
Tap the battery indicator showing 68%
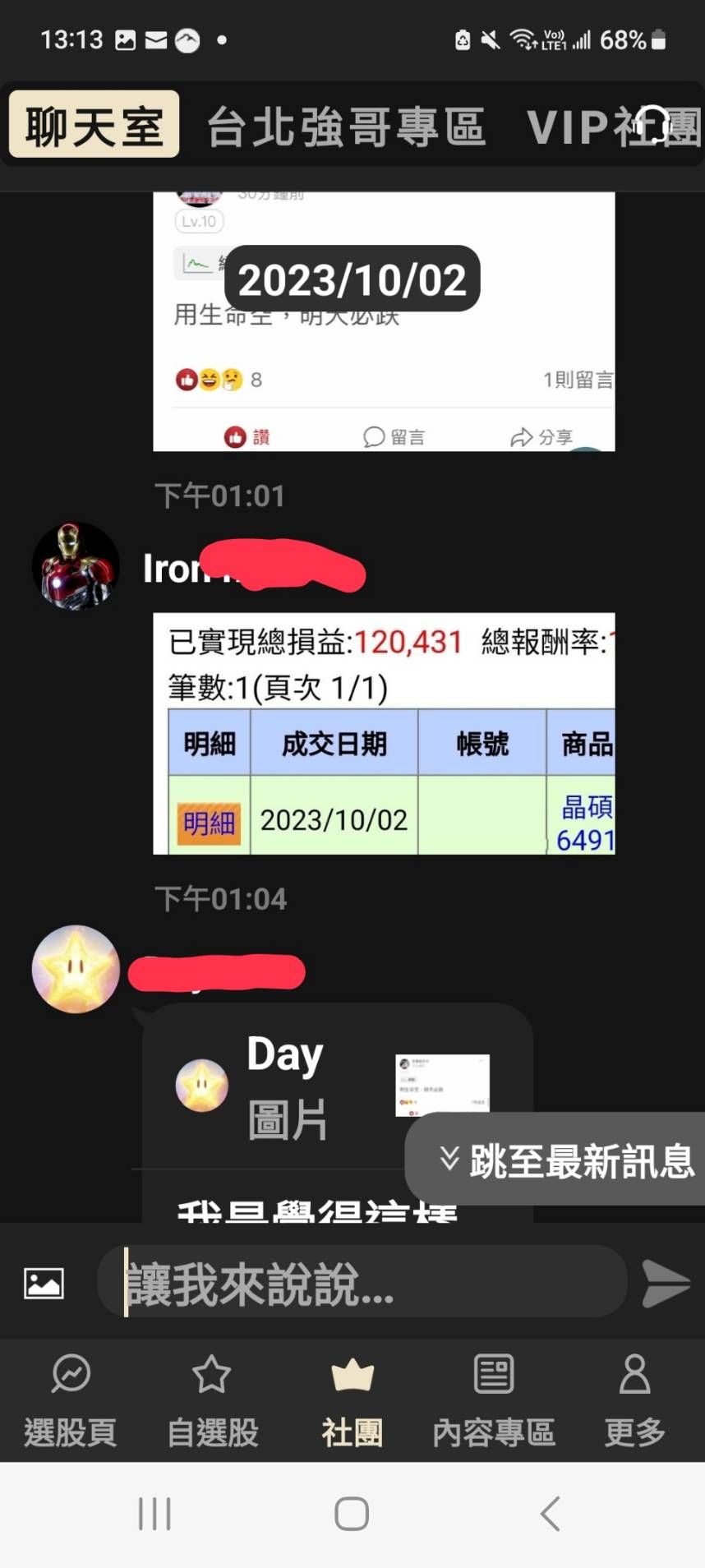(x=653, y=38)
